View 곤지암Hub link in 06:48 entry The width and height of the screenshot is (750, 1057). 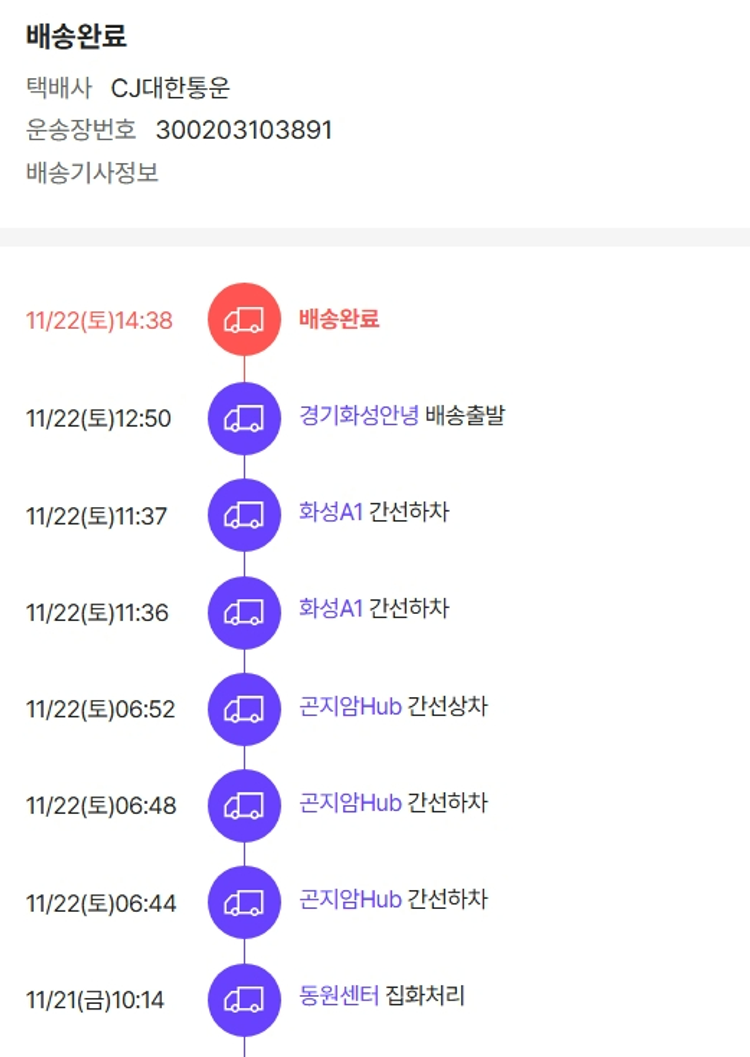pos(350,803)
